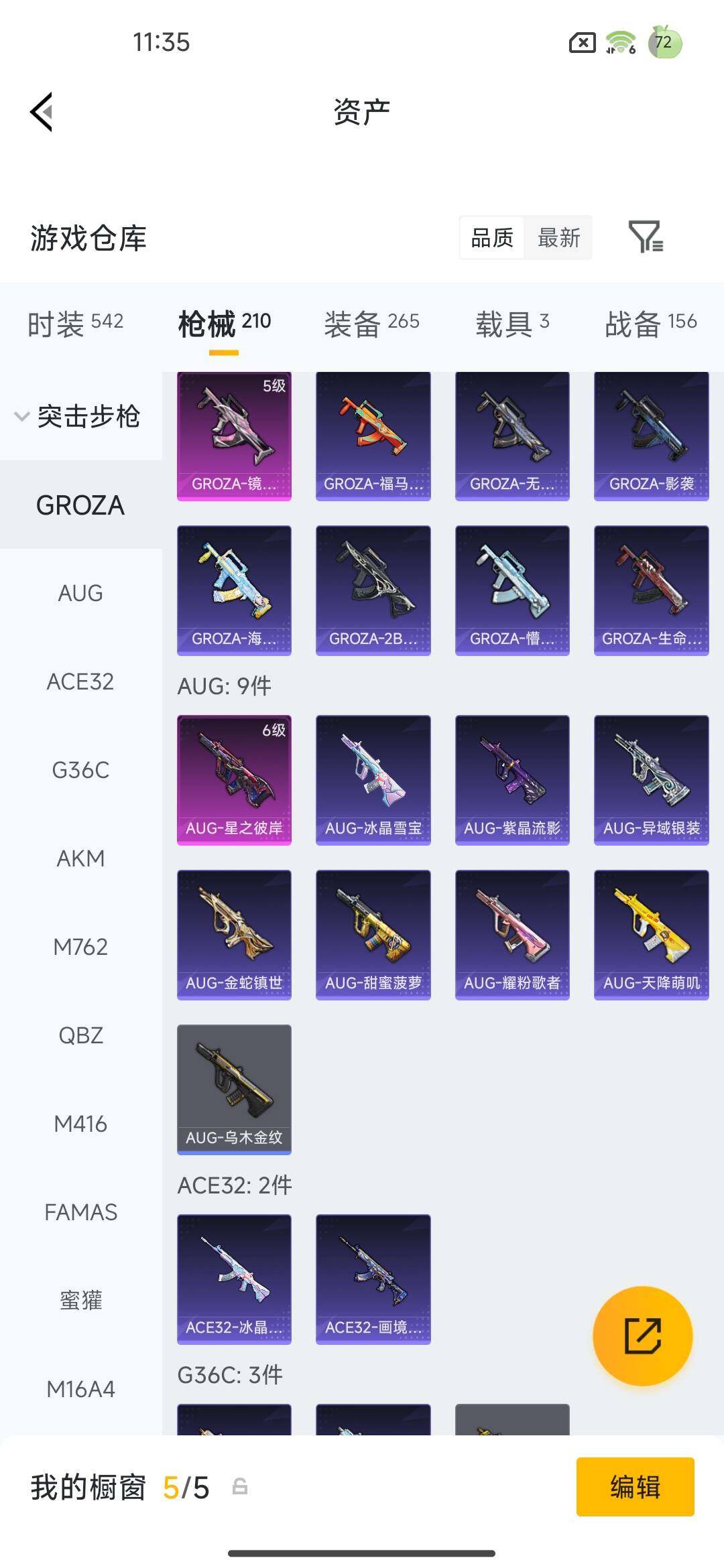Sort the warehouse by 最新
Screen dimensions: 724x1568
pyautogui.click(x=558, y=238)
